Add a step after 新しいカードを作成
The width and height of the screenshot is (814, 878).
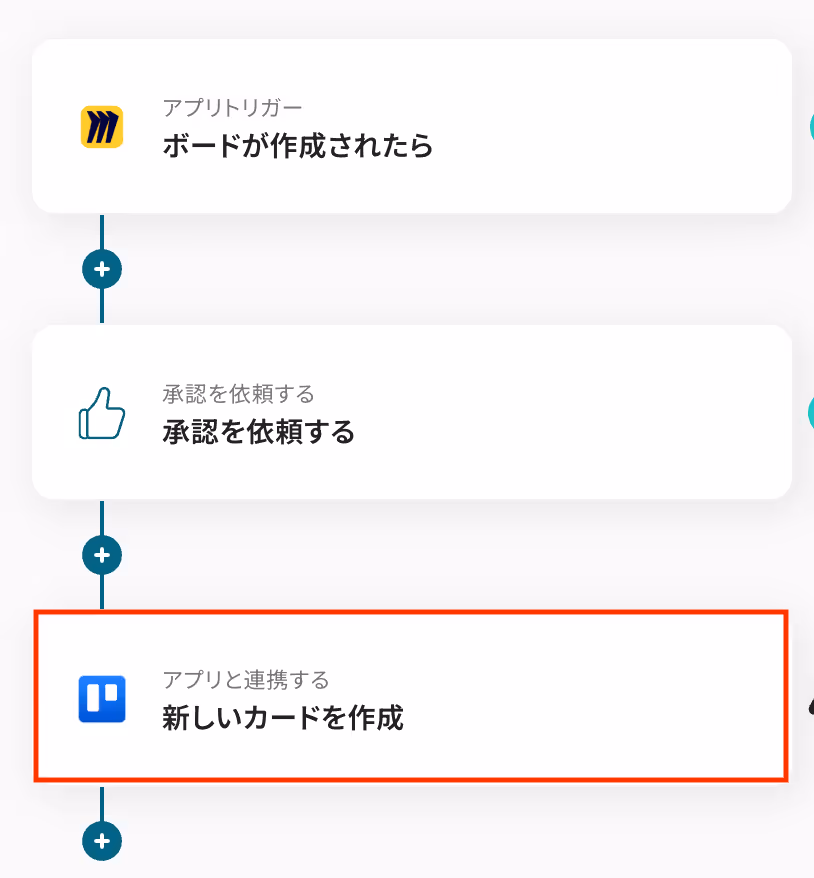(x=102, y=841)
